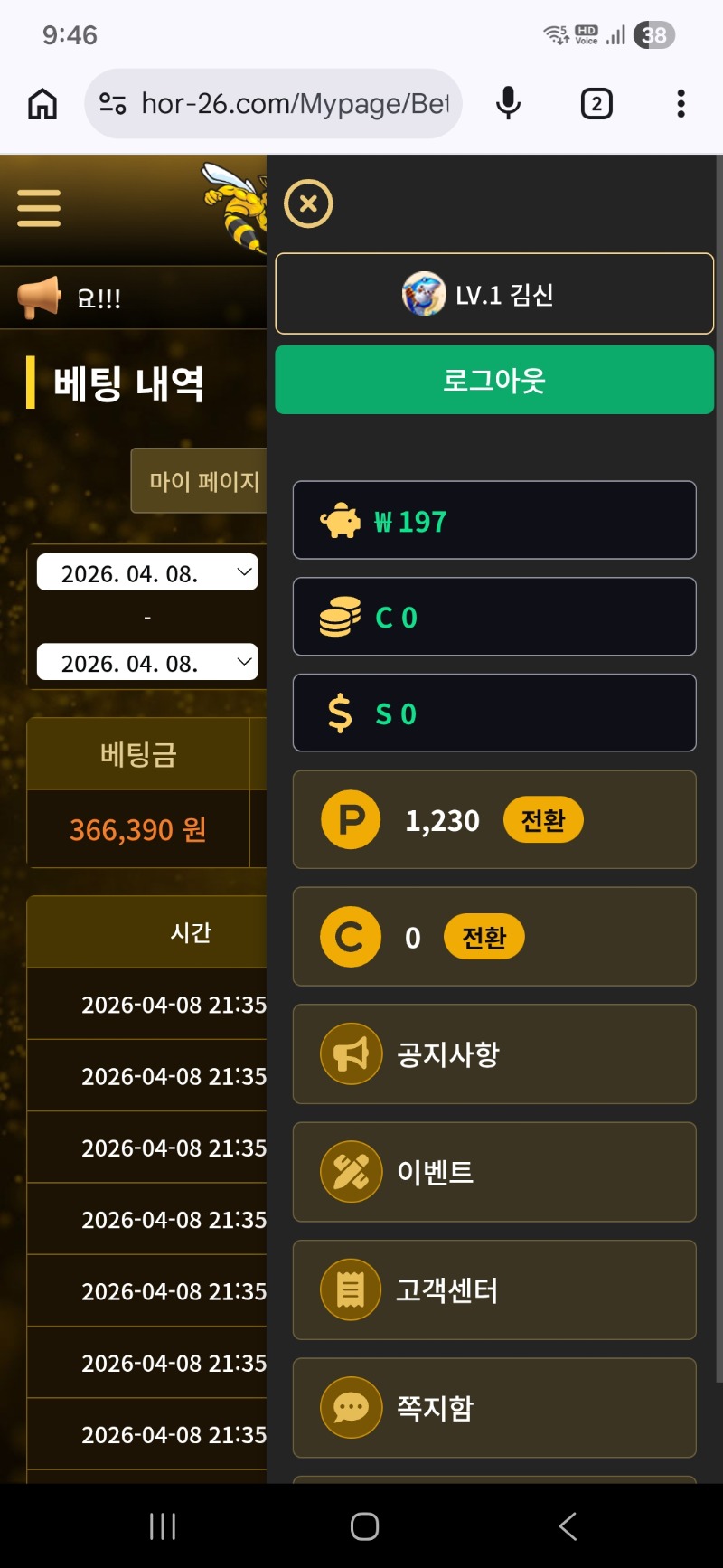Image resolution: width=723 pixels, height=1568 pixels.
Task: Tap the 로그아웃 logout button
Action: coord(493,380)
